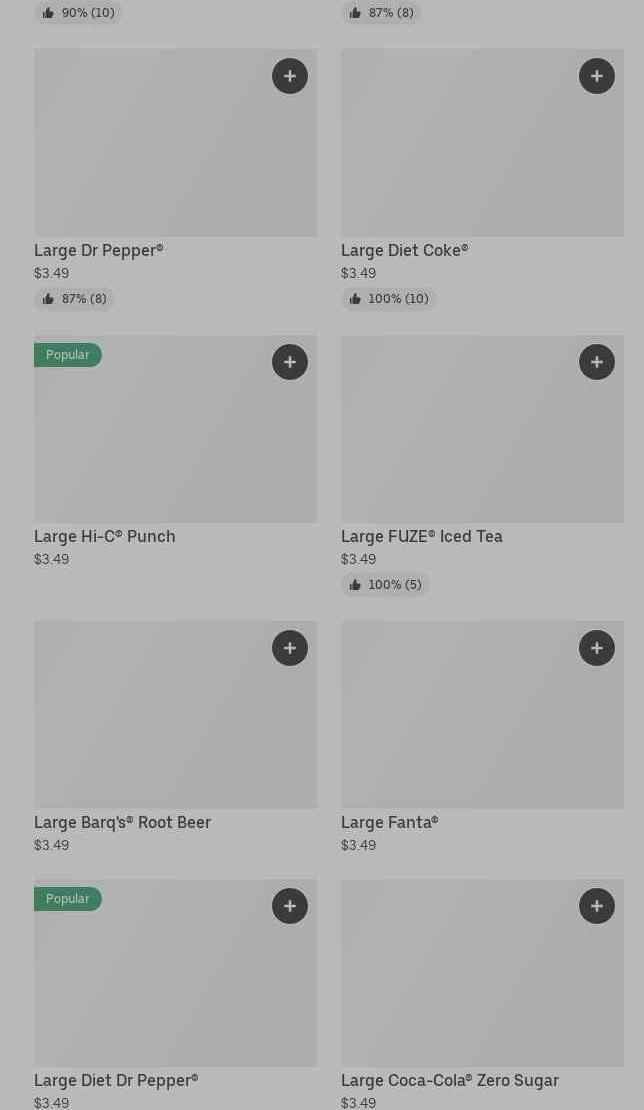
Task: Add Large Barq's Root Beer to cart
Action: point(289,648)
